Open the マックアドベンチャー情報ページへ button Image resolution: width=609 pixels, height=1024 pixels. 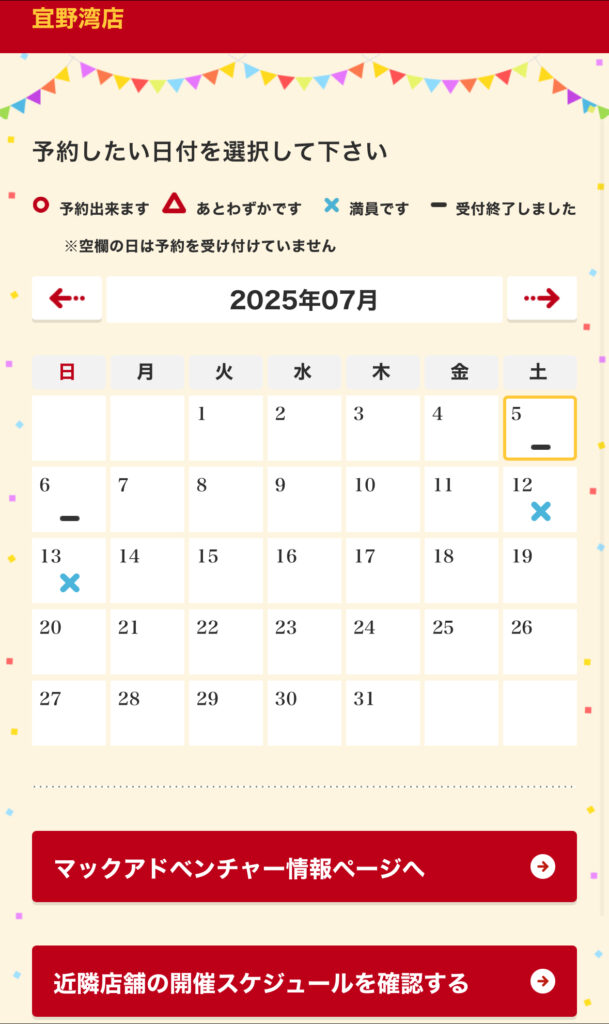tap(304, 867)
